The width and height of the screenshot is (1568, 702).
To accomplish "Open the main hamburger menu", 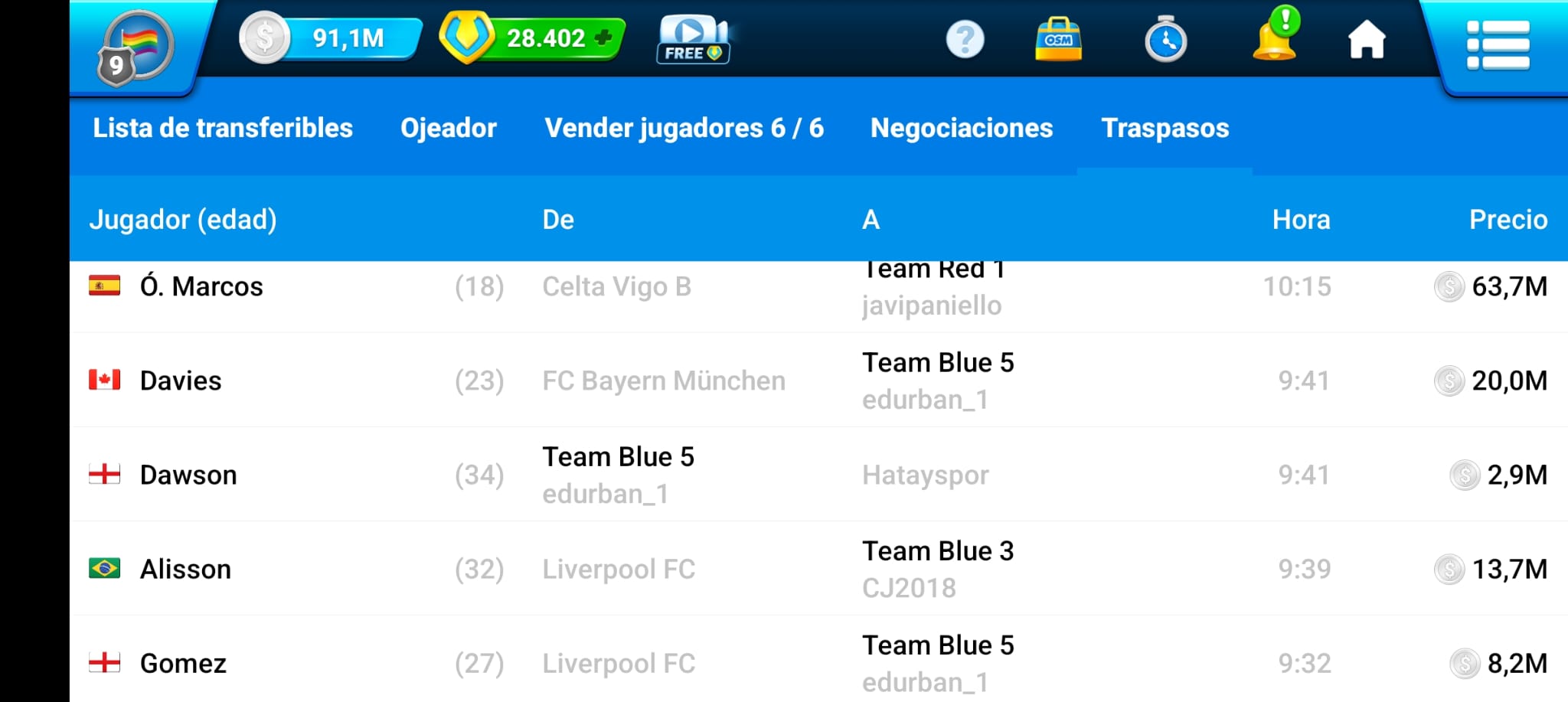I will pyautogui.click(x=1498, y=45).
